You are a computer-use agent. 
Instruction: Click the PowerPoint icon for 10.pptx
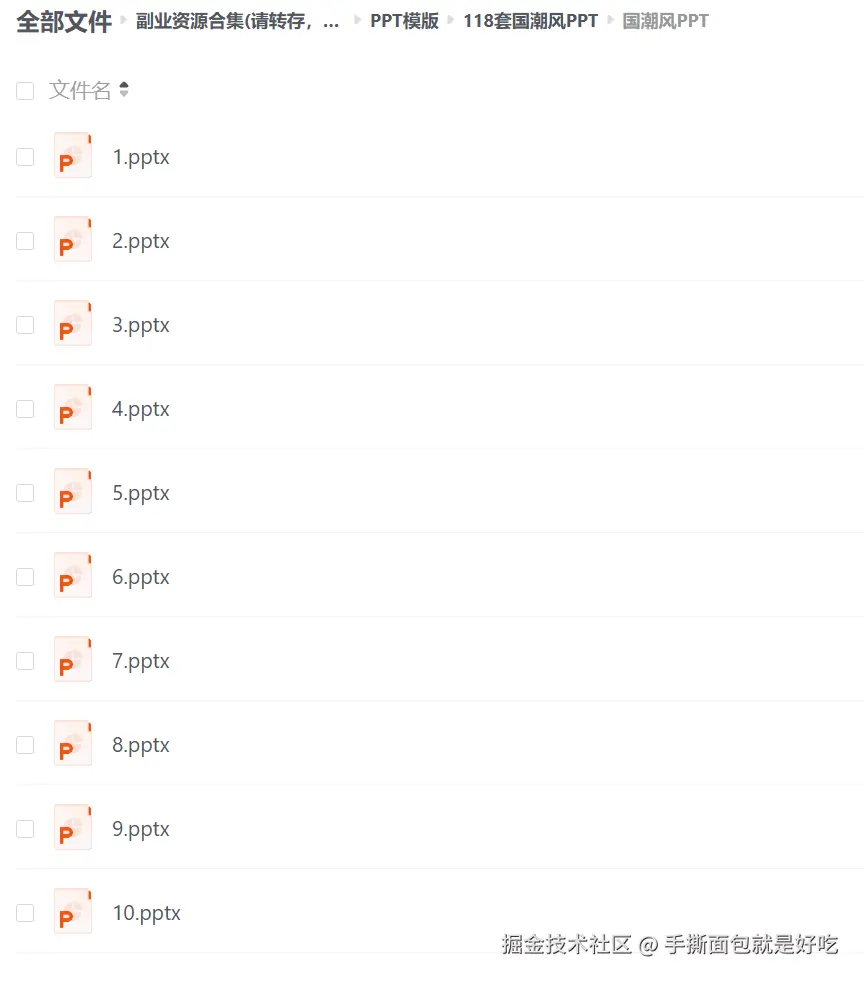point(72,912)
